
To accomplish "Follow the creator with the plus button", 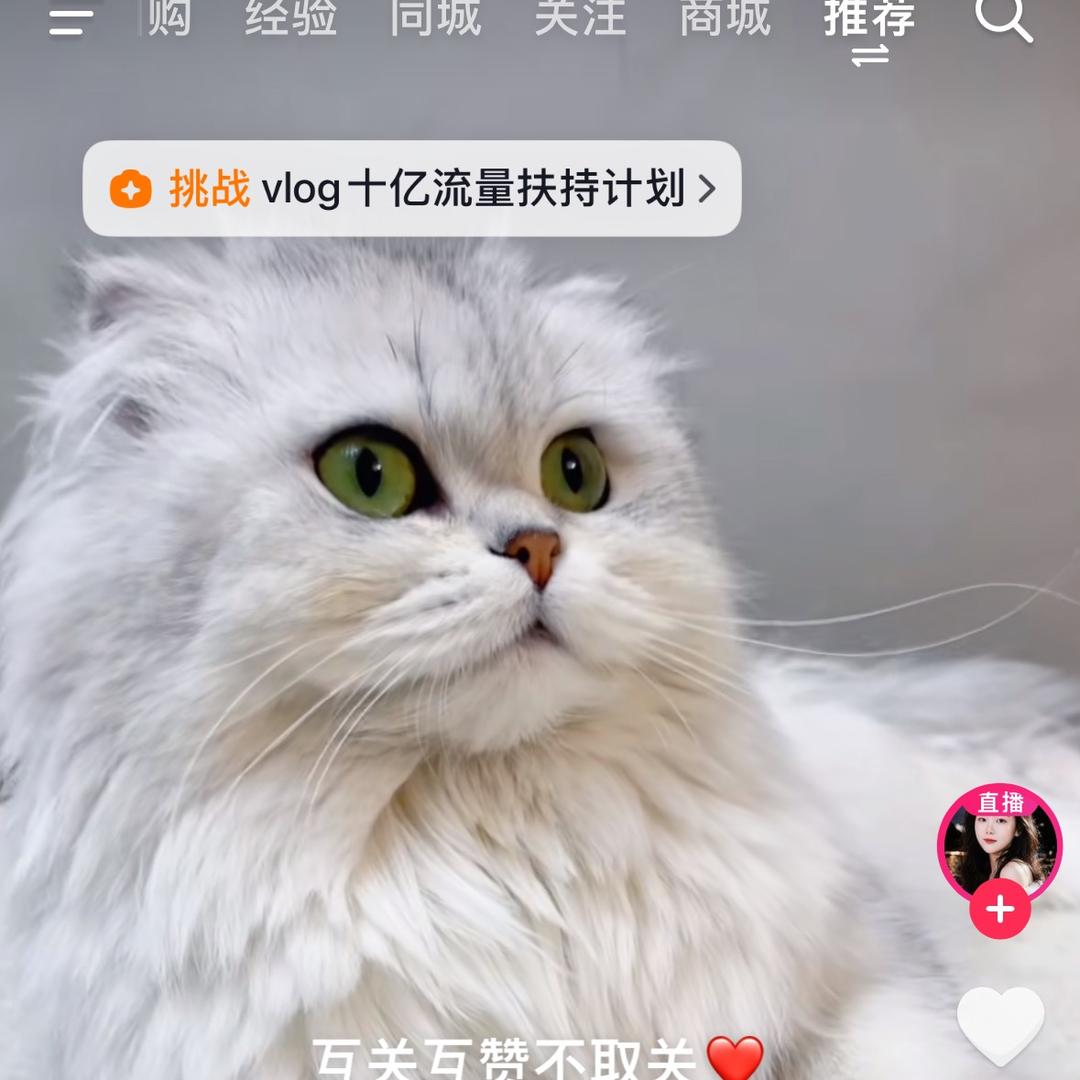I will [1000, 909].
